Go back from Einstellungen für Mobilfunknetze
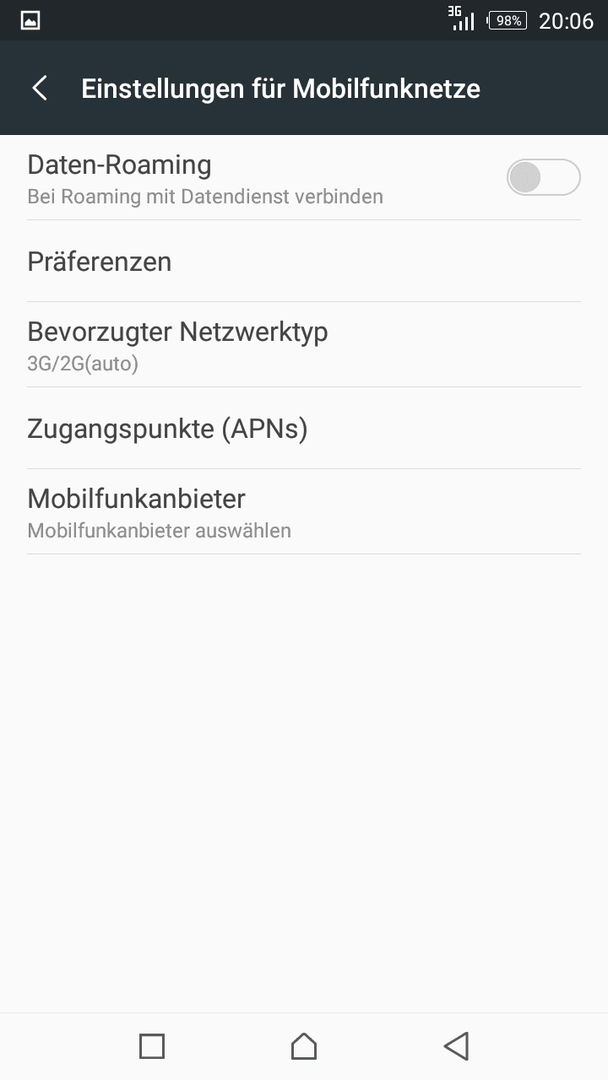 tap(40, 88)
